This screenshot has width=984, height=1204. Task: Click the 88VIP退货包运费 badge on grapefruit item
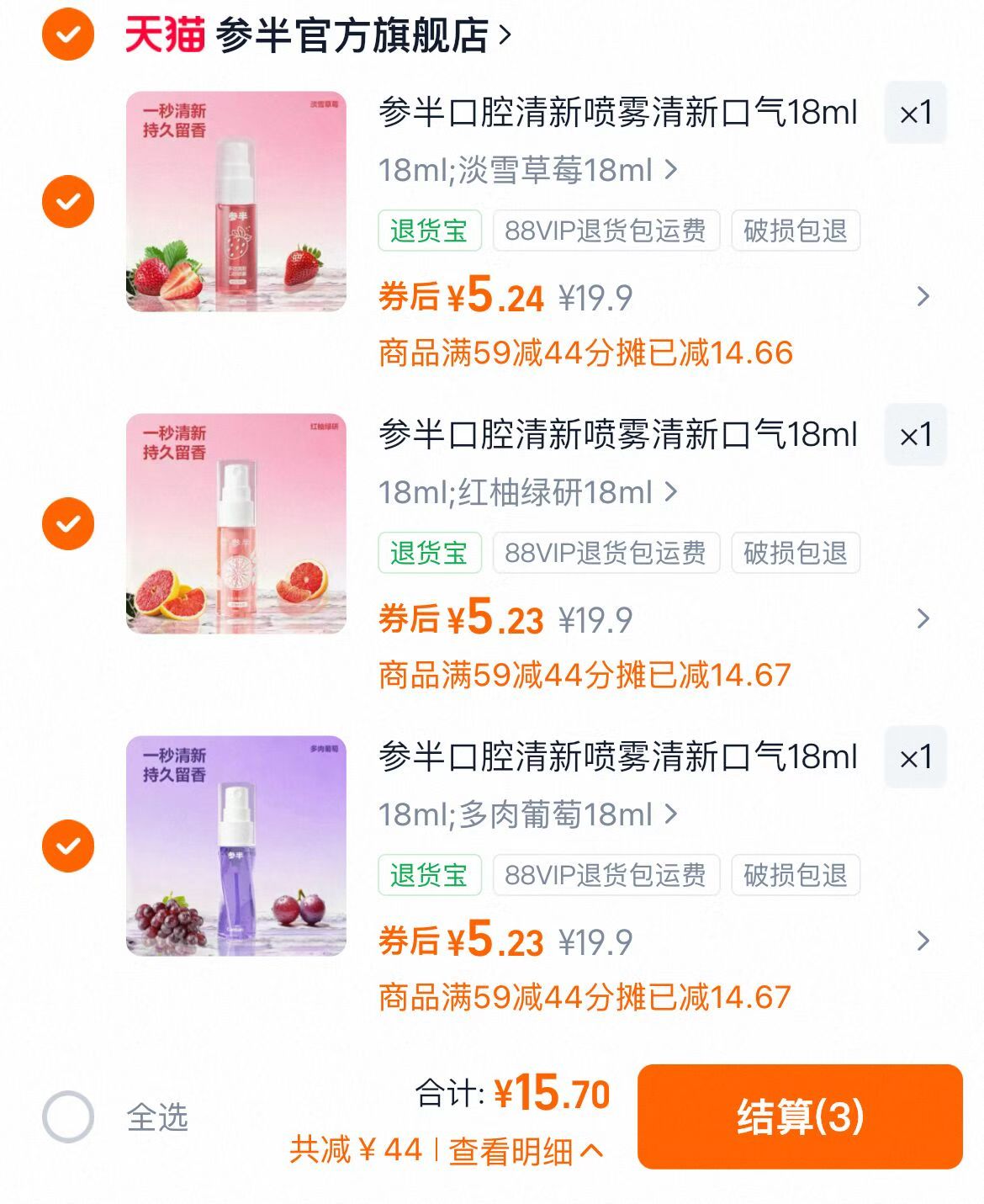607,554
